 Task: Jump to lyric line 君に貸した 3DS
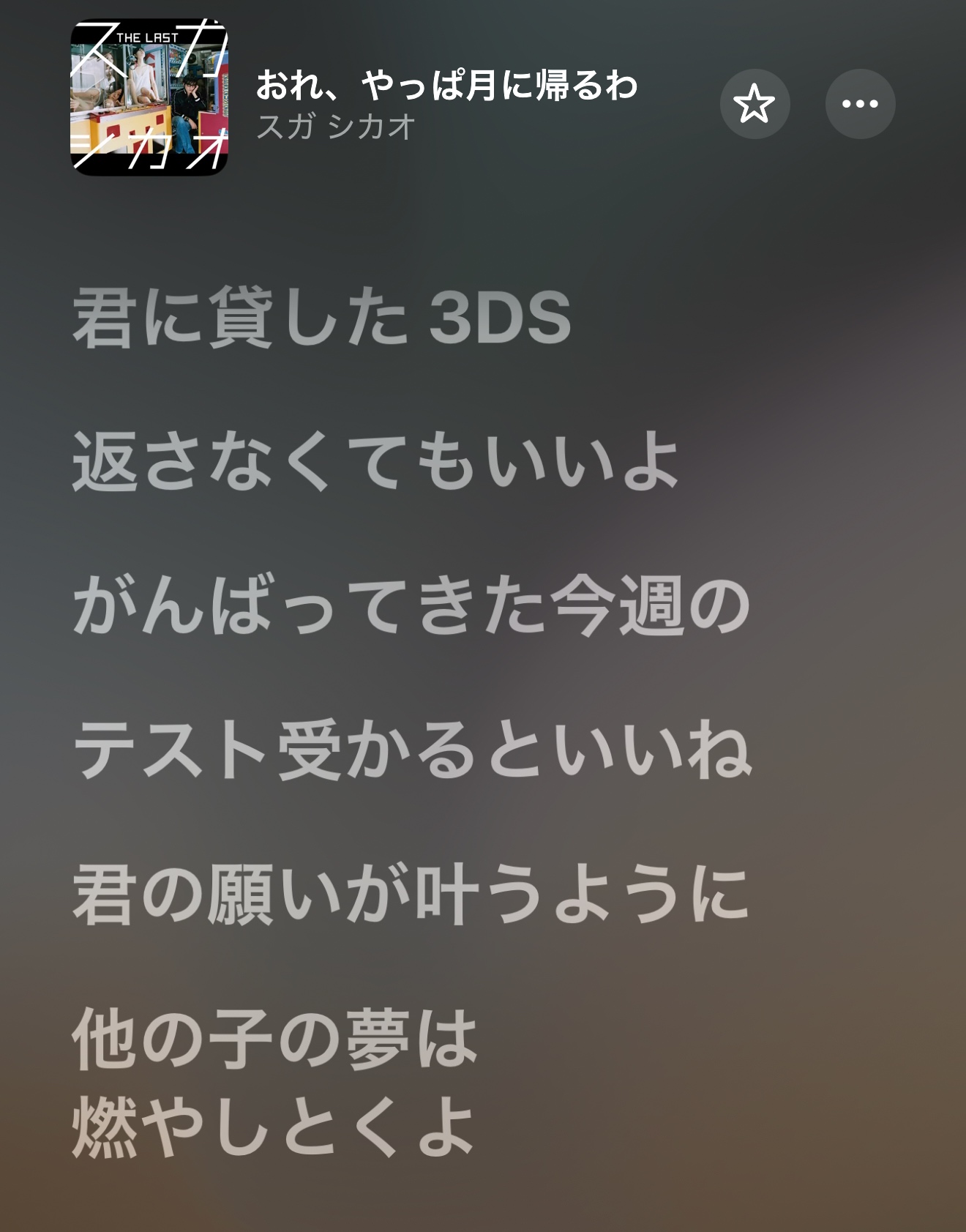pos(322,318)
